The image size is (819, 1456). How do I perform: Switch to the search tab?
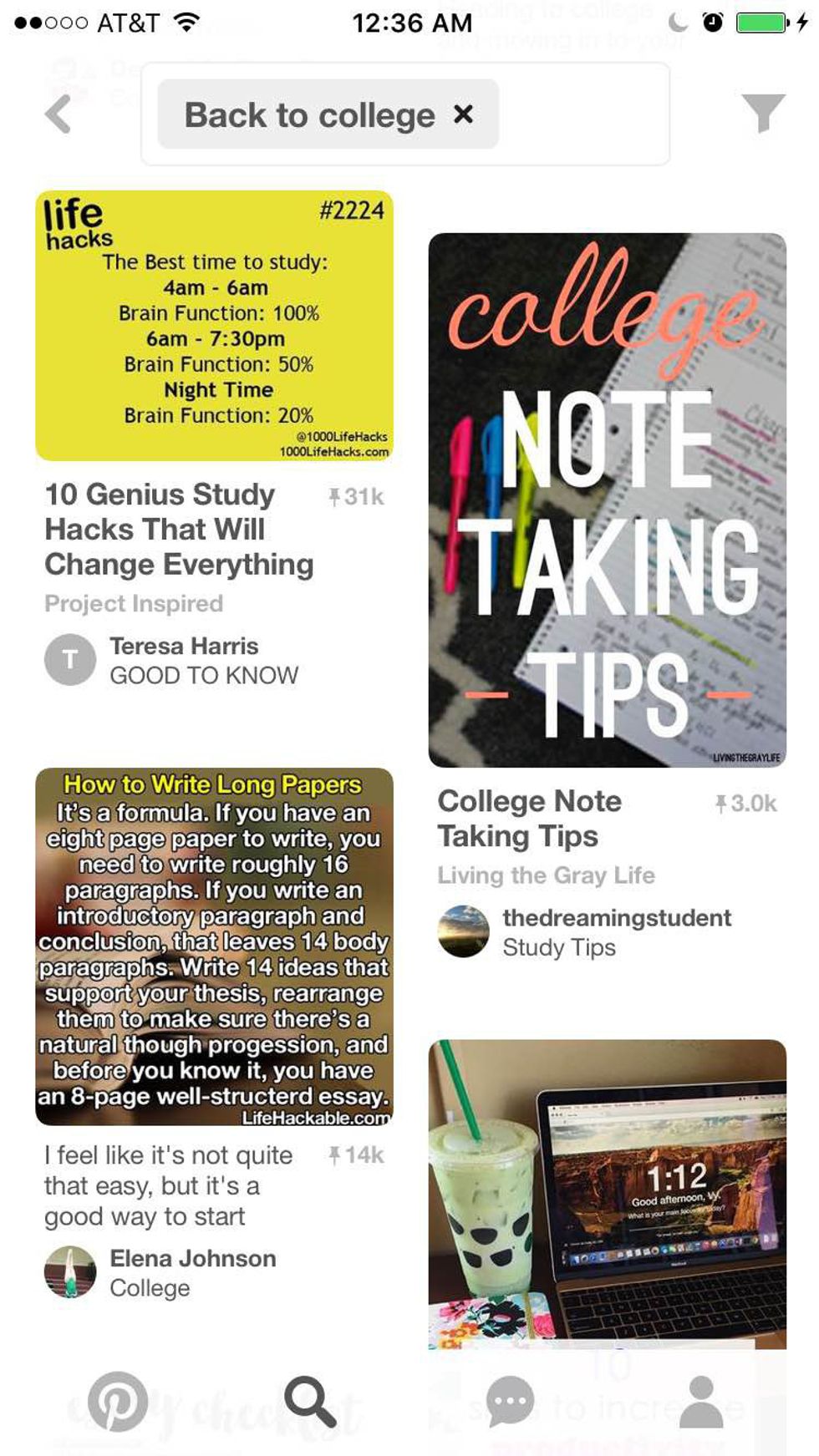point(310,1401)
